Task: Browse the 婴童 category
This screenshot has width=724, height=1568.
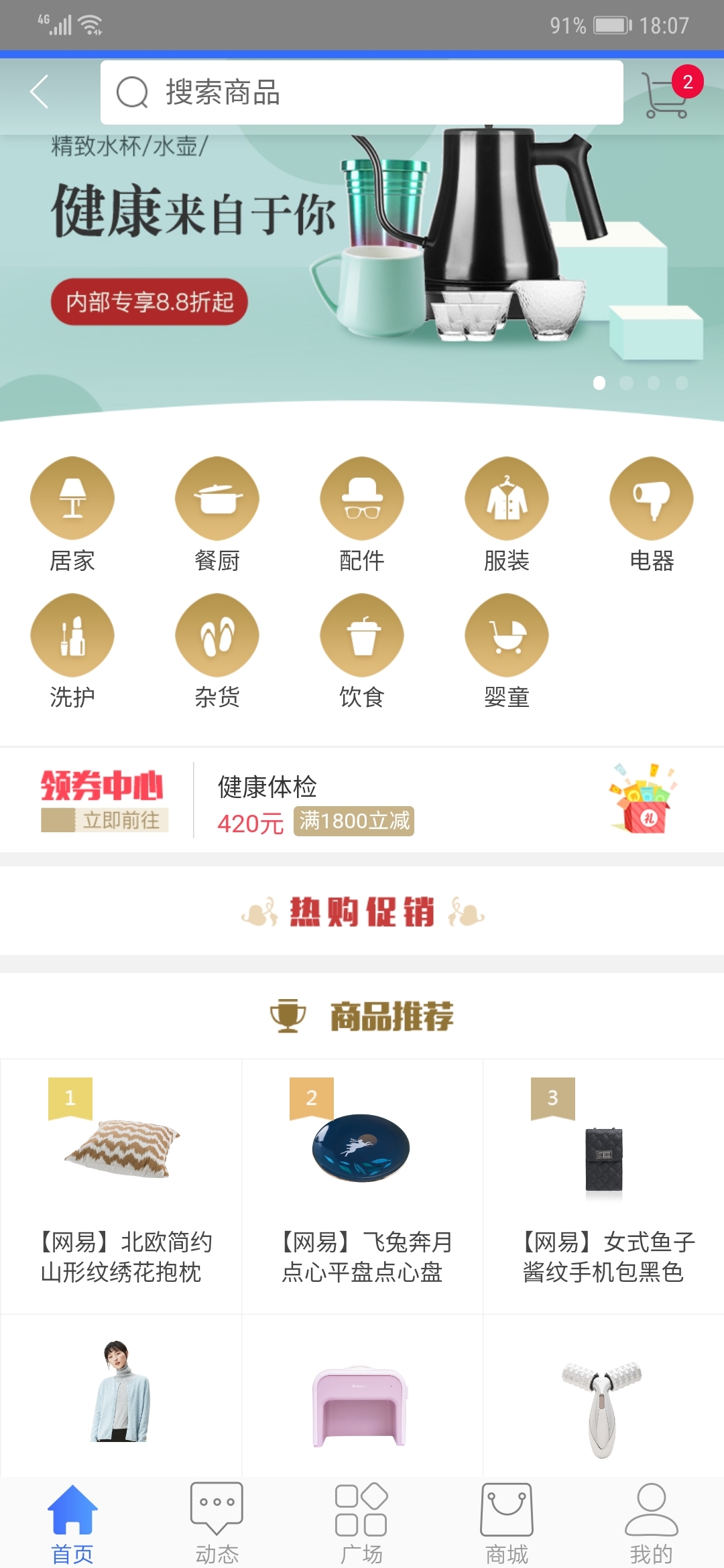Action: tap(507, 651)
